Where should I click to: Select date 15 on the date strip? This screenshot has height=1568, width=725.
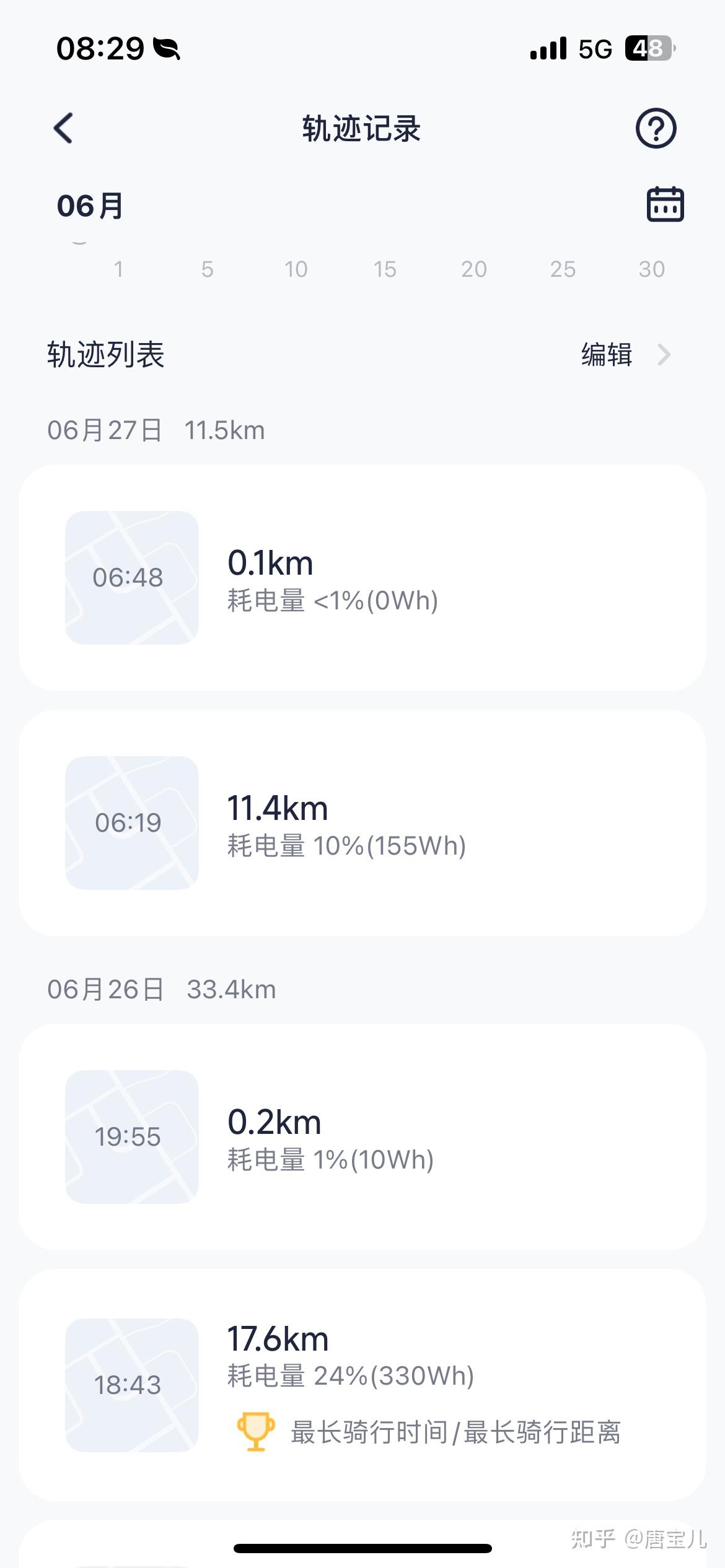[384, 269]
